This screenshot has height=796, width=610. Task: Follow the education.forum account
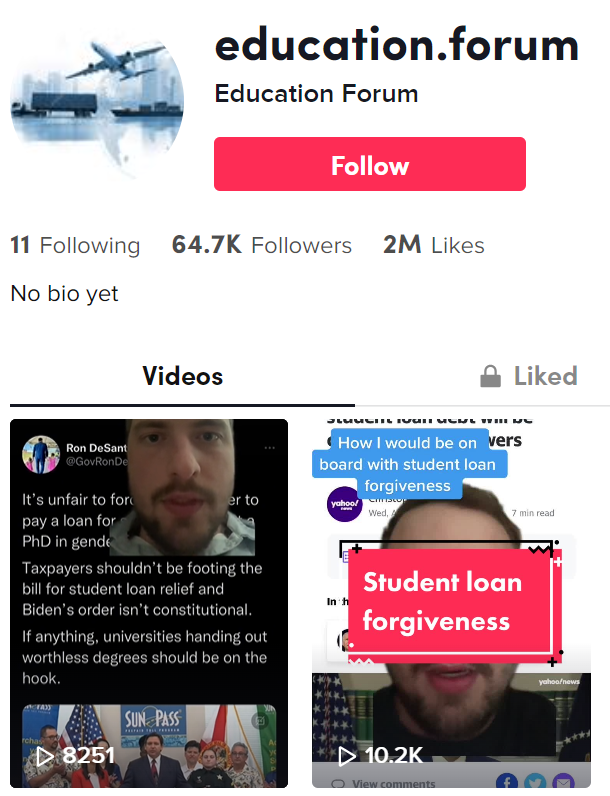369,164
